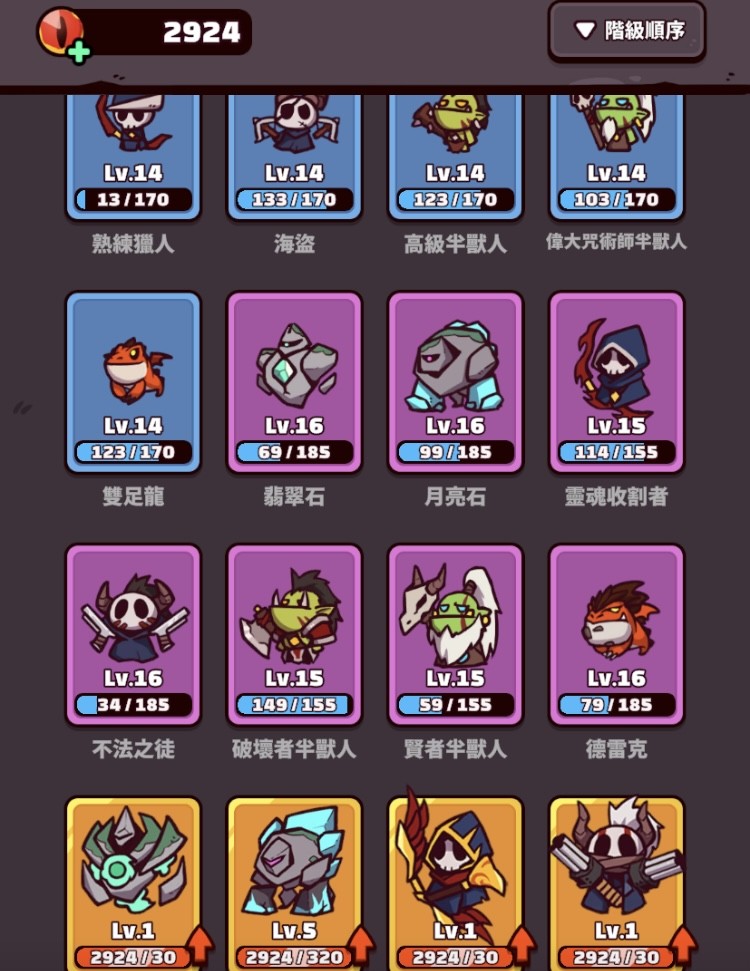Select the 翡翠石 golem card
The width and height of the screenshot is (750, 971).
(x=294, y=382)
